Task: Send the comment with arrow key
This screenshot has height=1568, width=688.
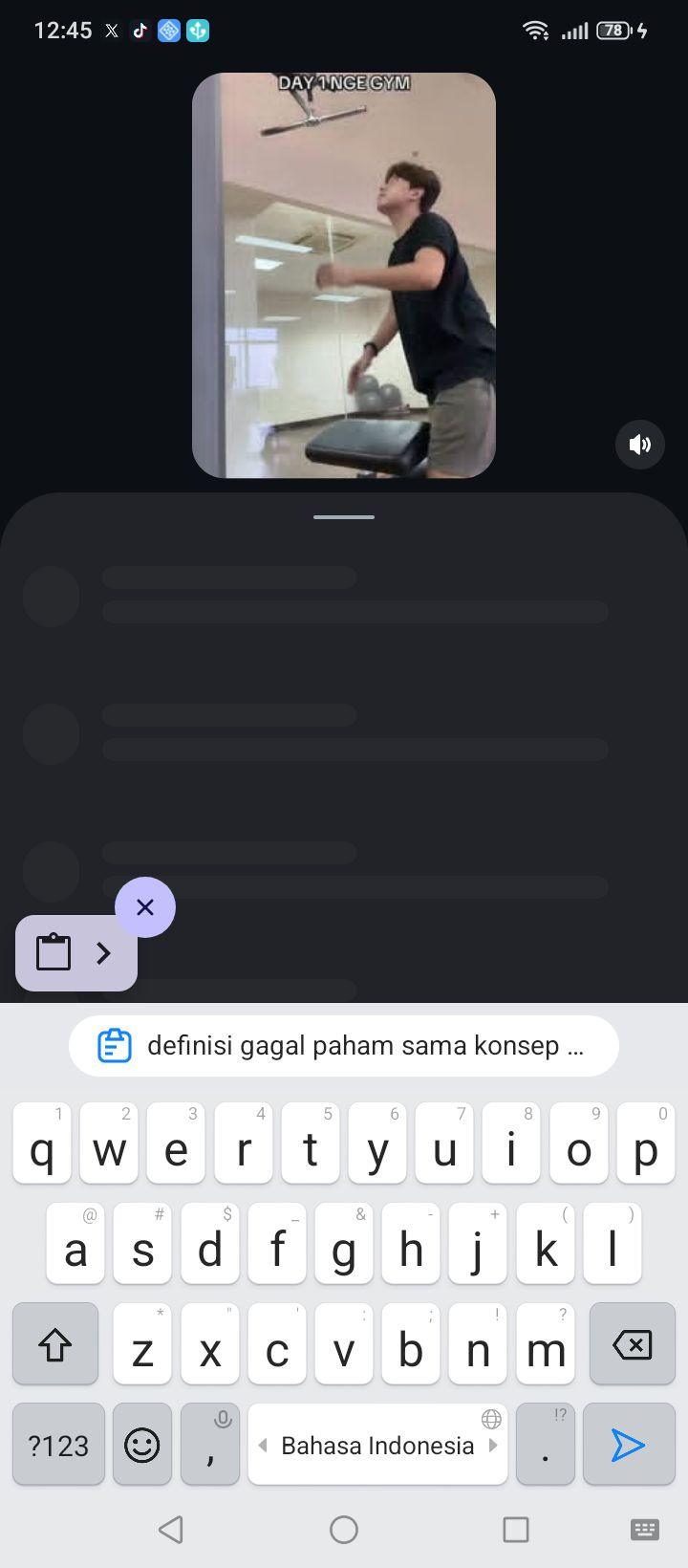Action: click(x=629, y=1445)
